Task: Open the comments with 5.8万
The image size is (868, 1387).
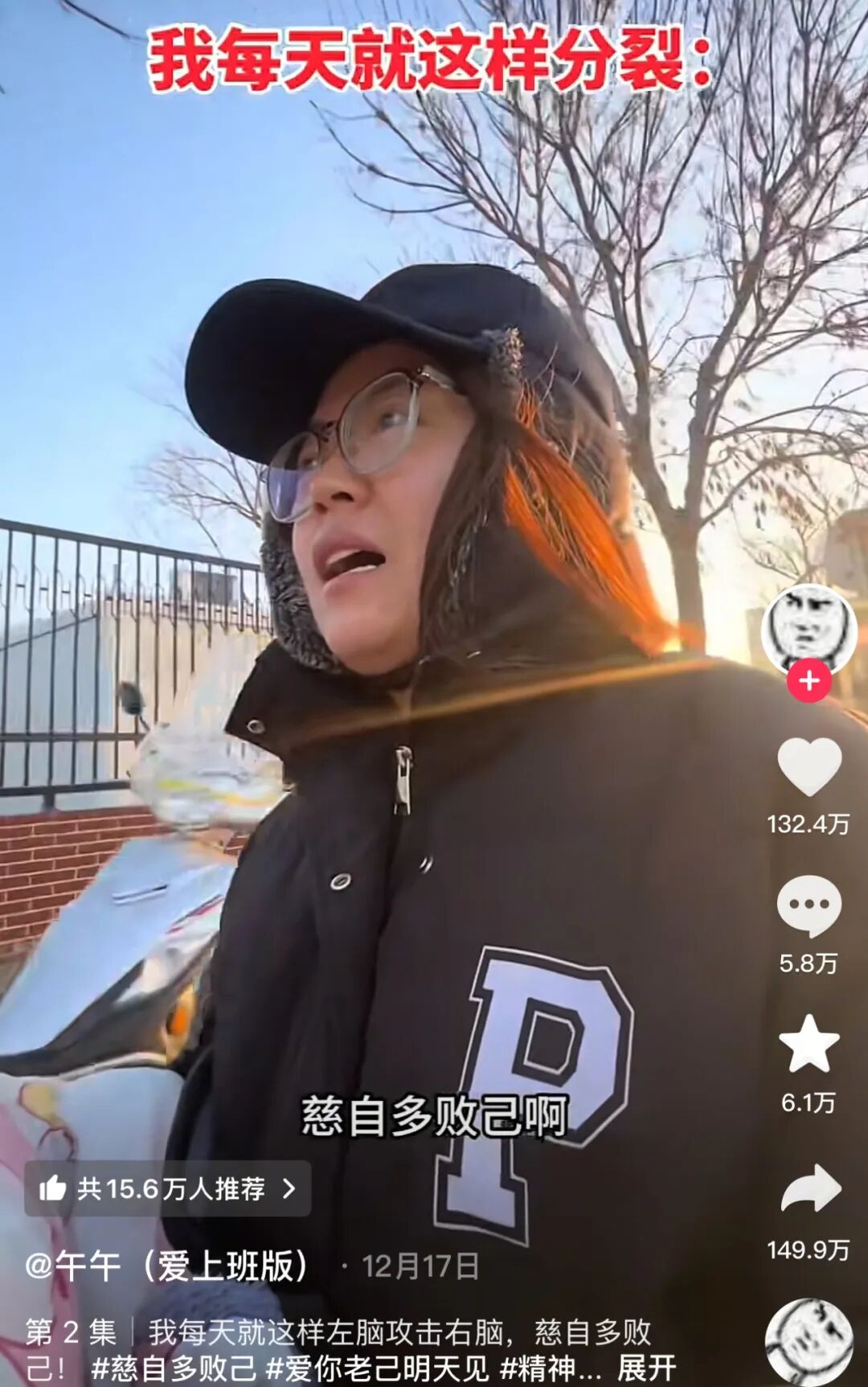Action: (809, 905)
